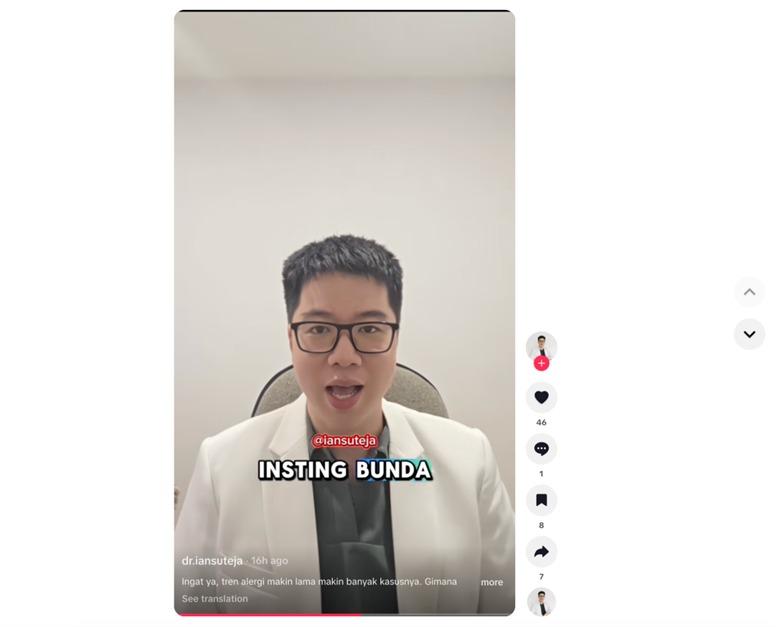
Task: Pause the playing video
Action: tap(344, 250)
